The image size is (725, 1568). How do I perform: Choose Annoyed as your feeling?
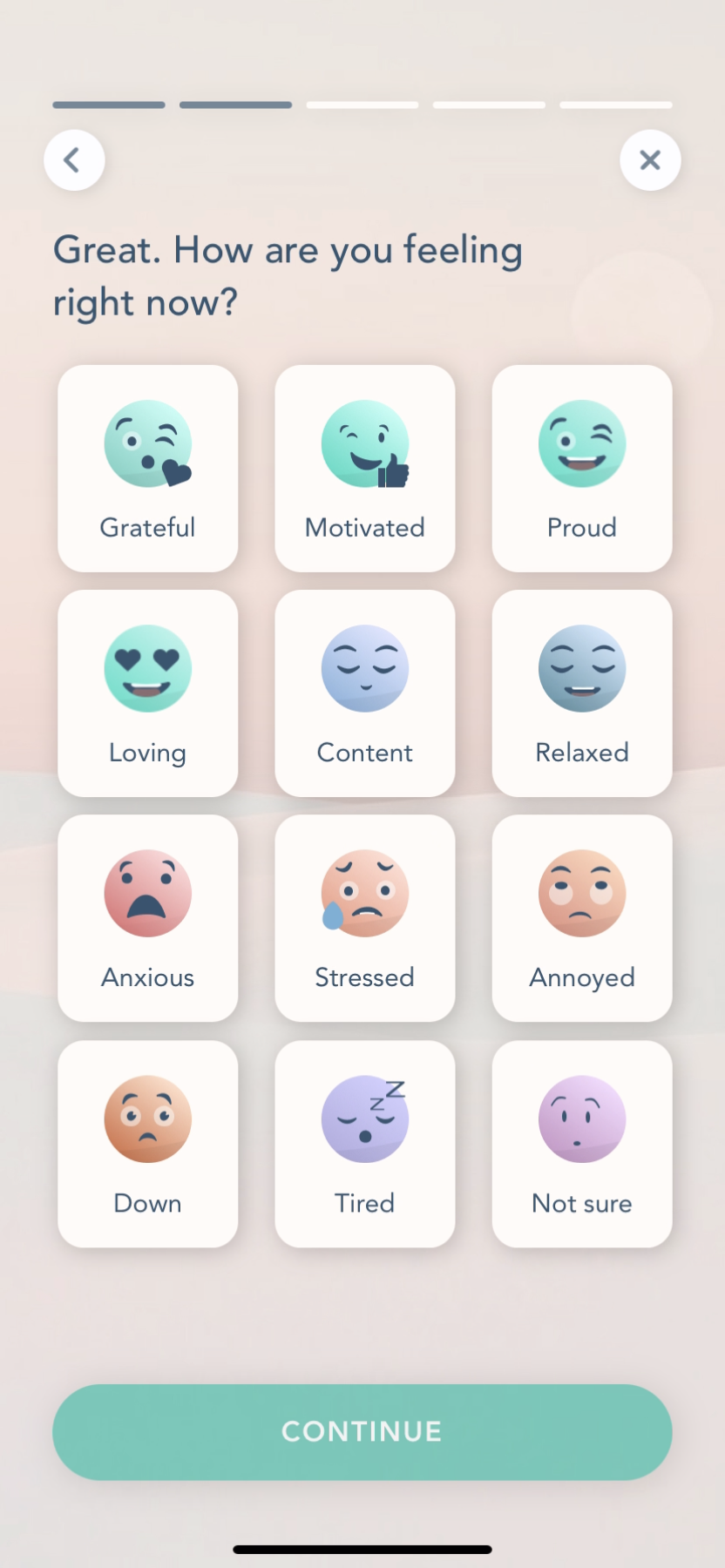(x=582, y=918)
